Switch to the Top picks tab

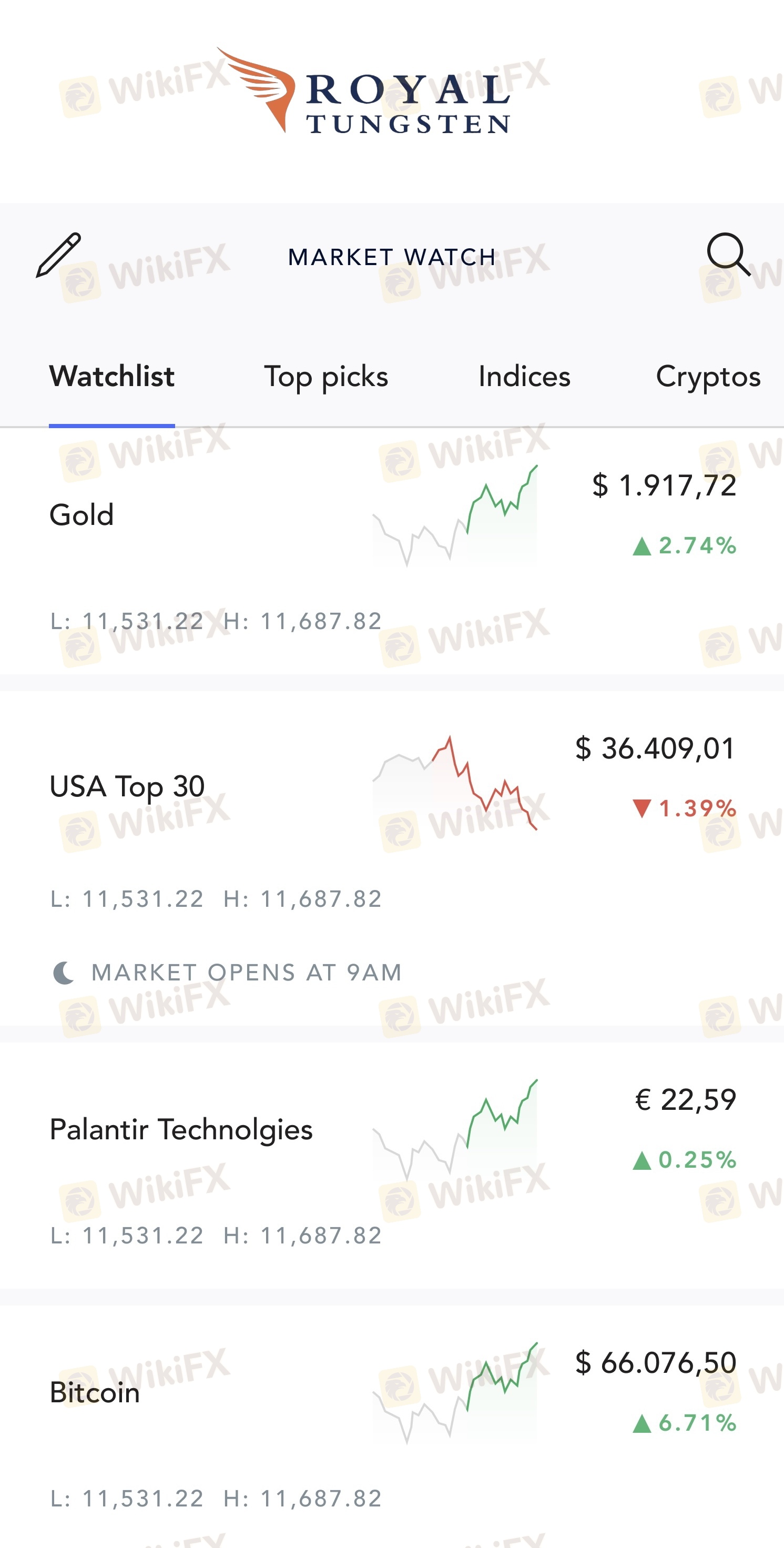[326, 377]
